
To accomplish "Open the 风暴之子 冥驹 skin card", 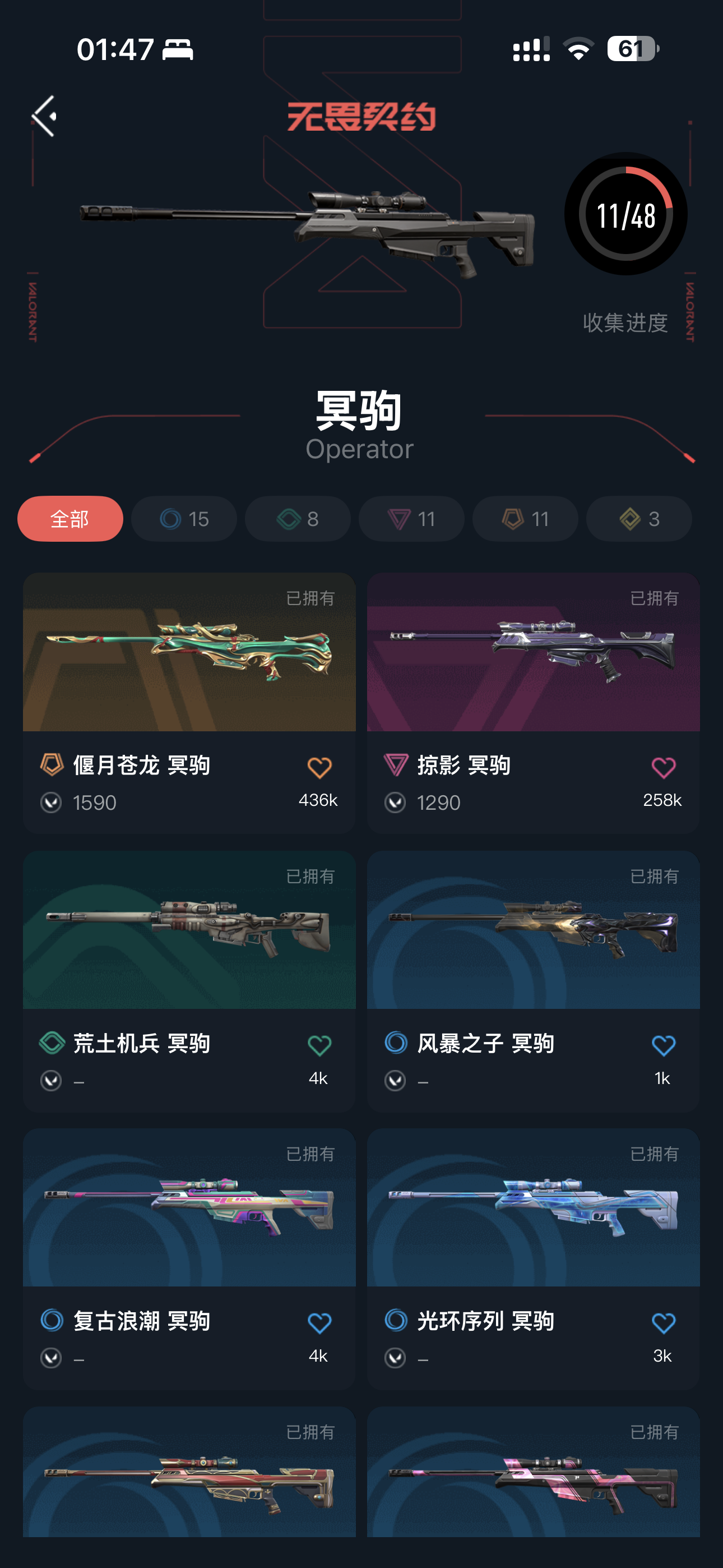I will coord(533,930).
